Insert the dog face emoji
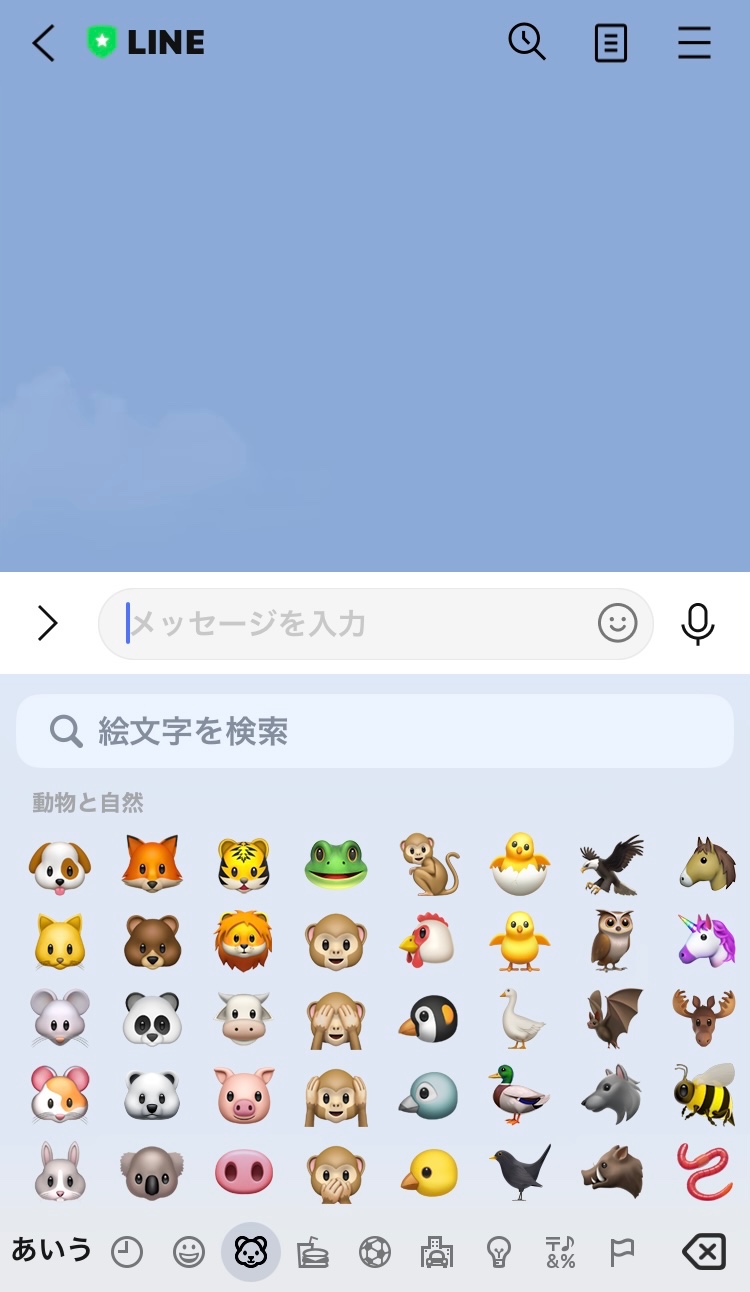The height and width of the screenshot is (1292, 750). tap(60, 865)
